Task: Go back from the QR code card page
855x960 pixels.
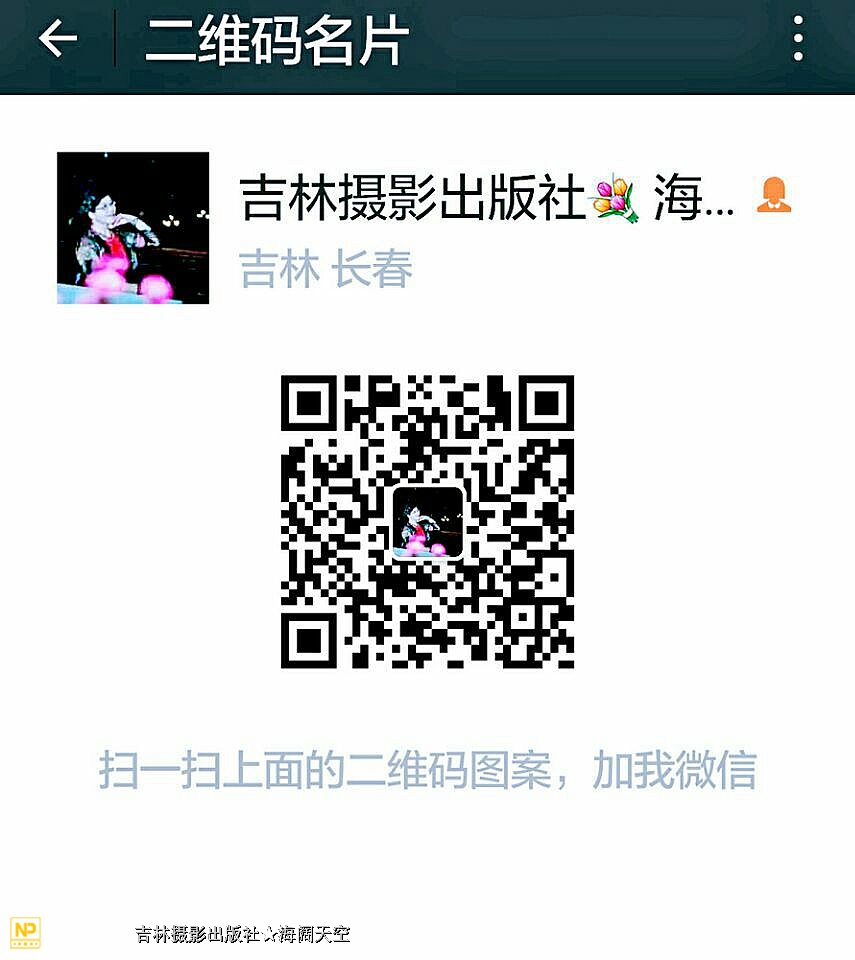Action: pyautogui.click(x=57, y=40)
